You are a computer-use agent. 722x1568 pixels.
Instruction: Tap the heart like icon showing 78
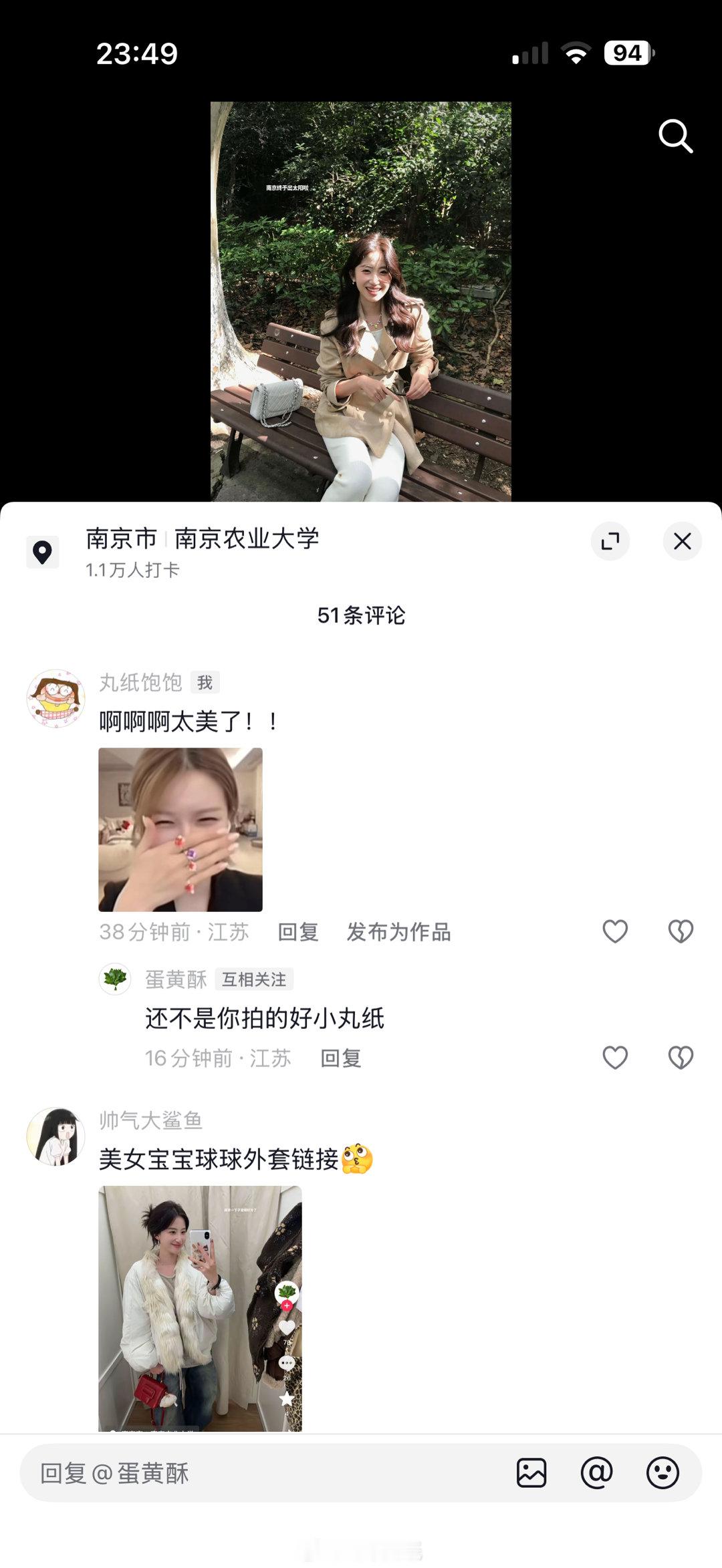287,1325
